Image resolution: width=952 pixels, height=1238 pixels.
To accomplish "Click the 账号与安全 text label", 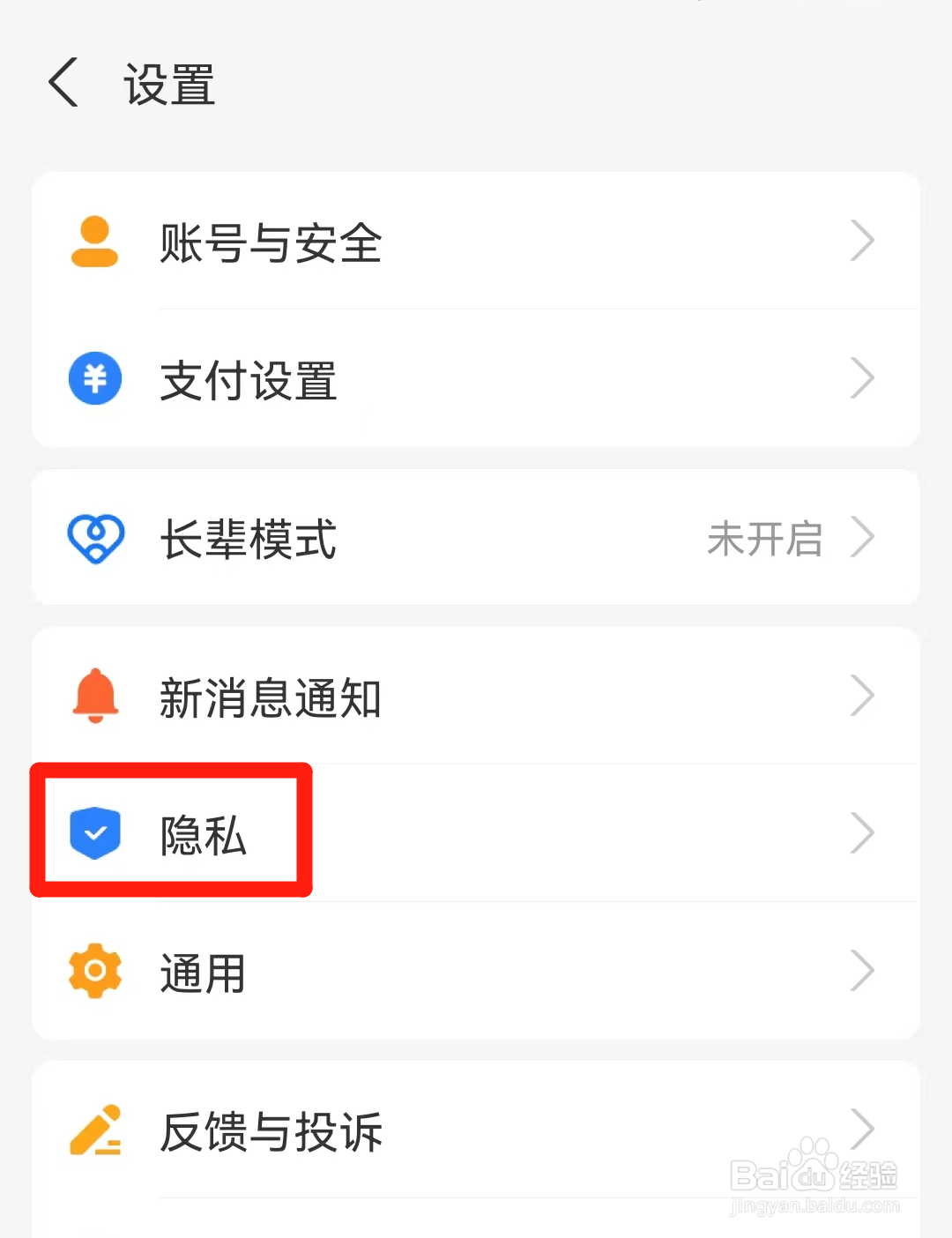I will (270, 244).
